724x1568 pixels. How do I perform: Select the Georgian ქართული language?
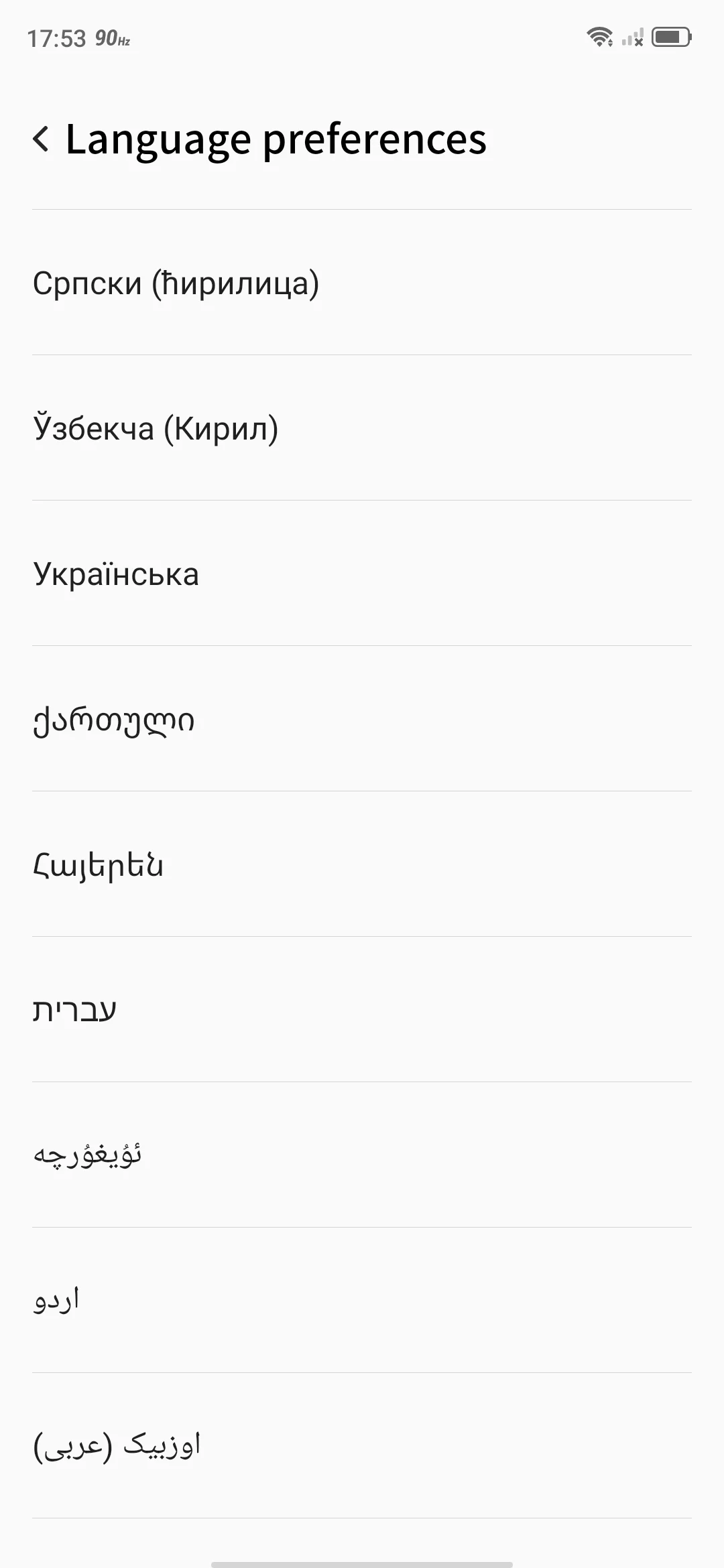click(x=114, y=719)
